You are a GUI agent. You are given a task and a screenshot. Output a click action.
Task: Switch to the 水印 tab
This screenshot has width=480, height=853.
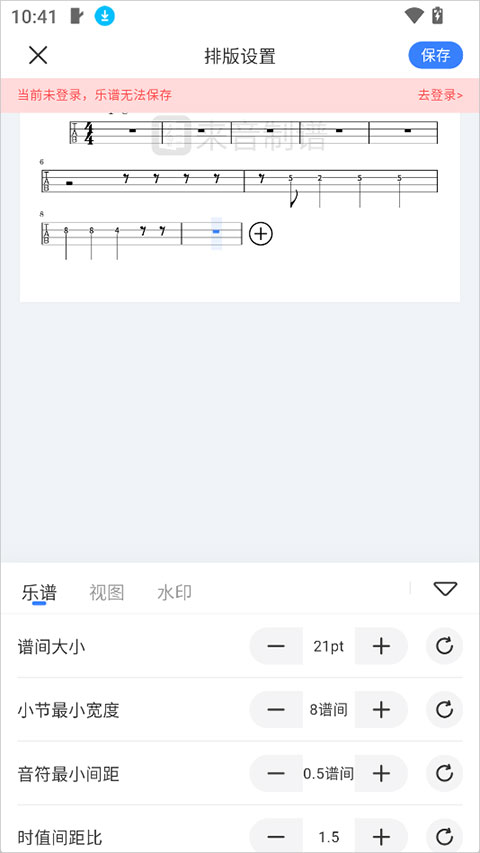click(174, 592)
